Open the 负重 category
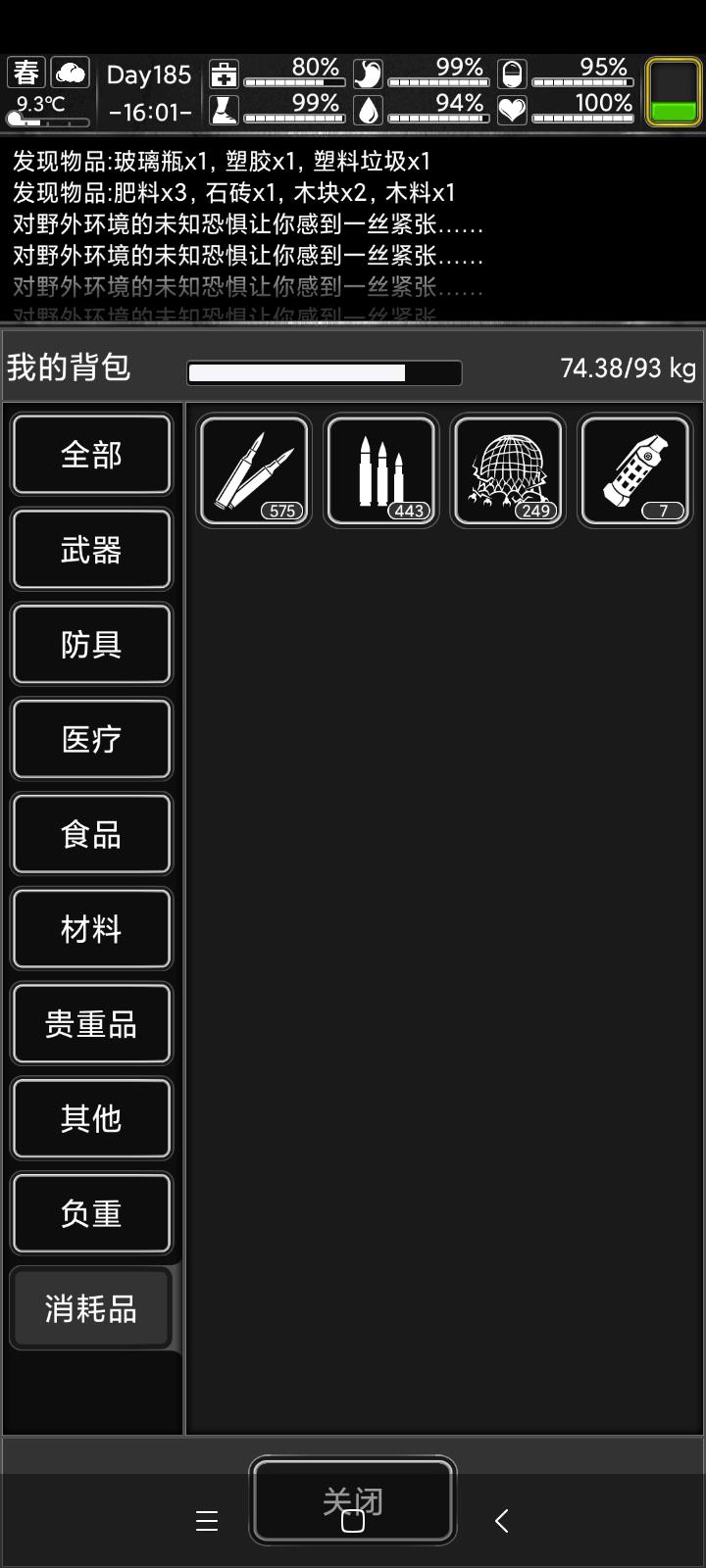This screenshot has width=706, height=1568. pos(91,1213)
